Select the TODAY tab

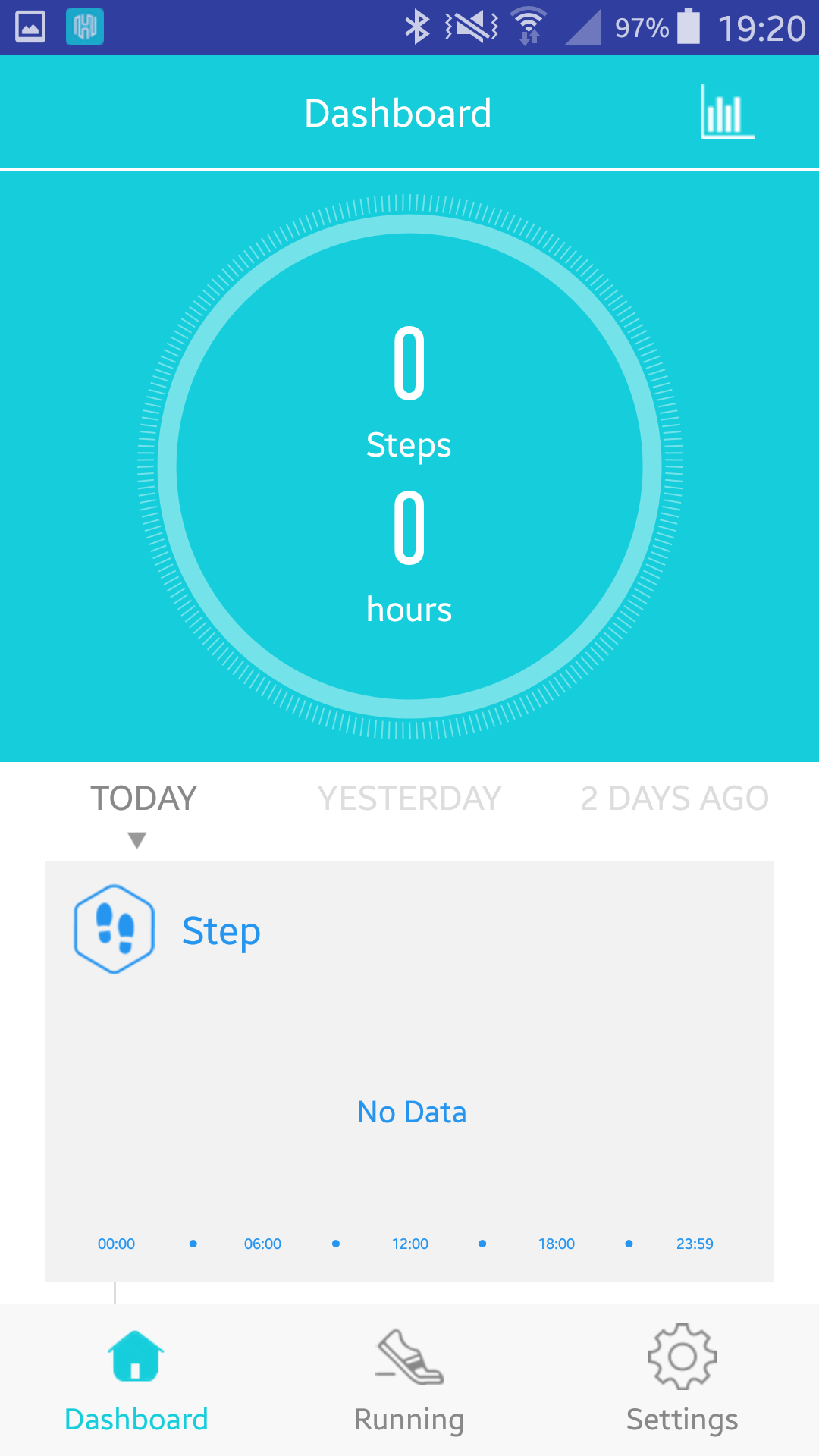pyautogui.click(x=144, y=799)
